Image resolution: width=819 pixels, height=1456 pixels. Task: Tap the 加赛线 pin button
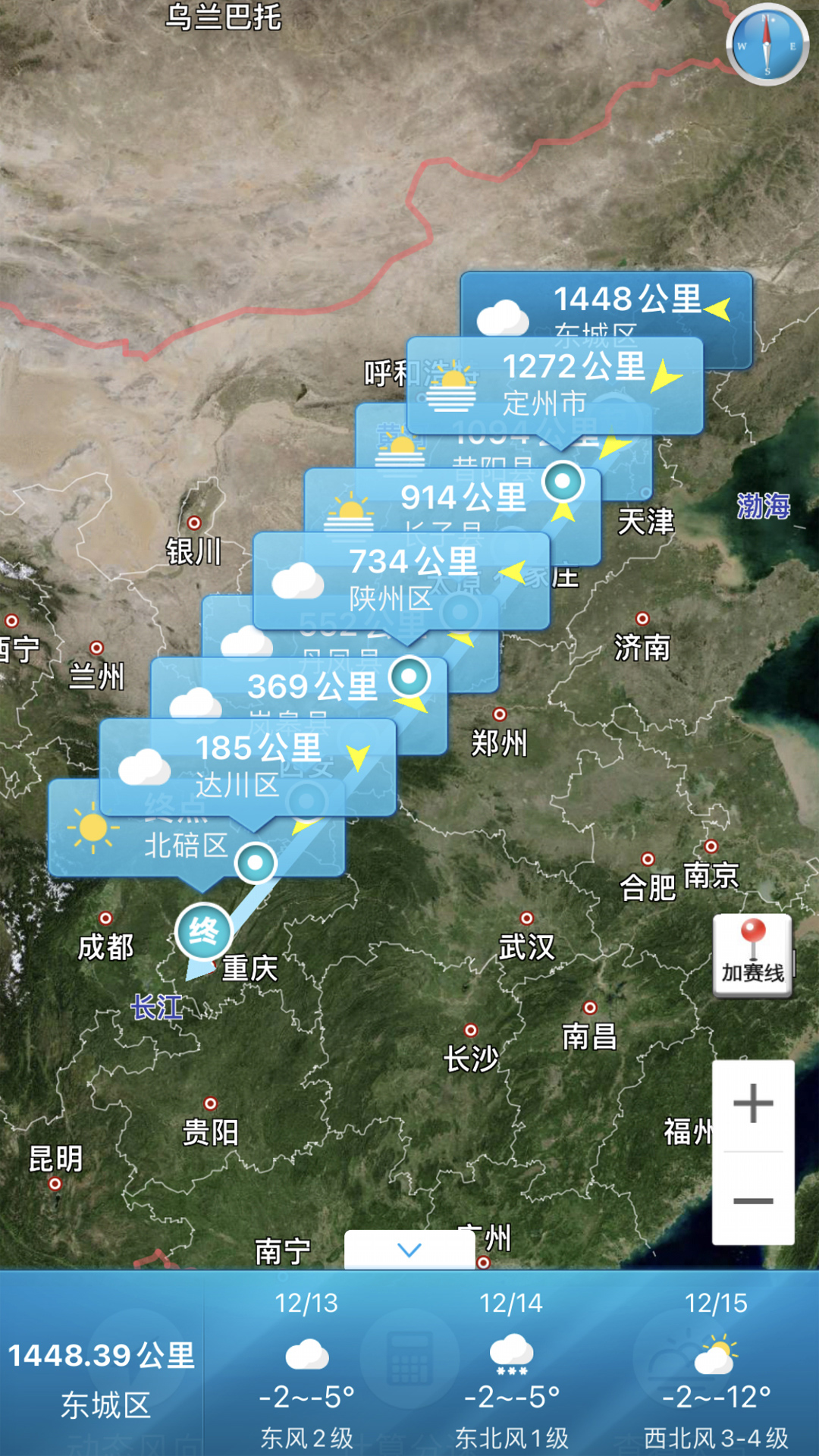coord(753,955)
